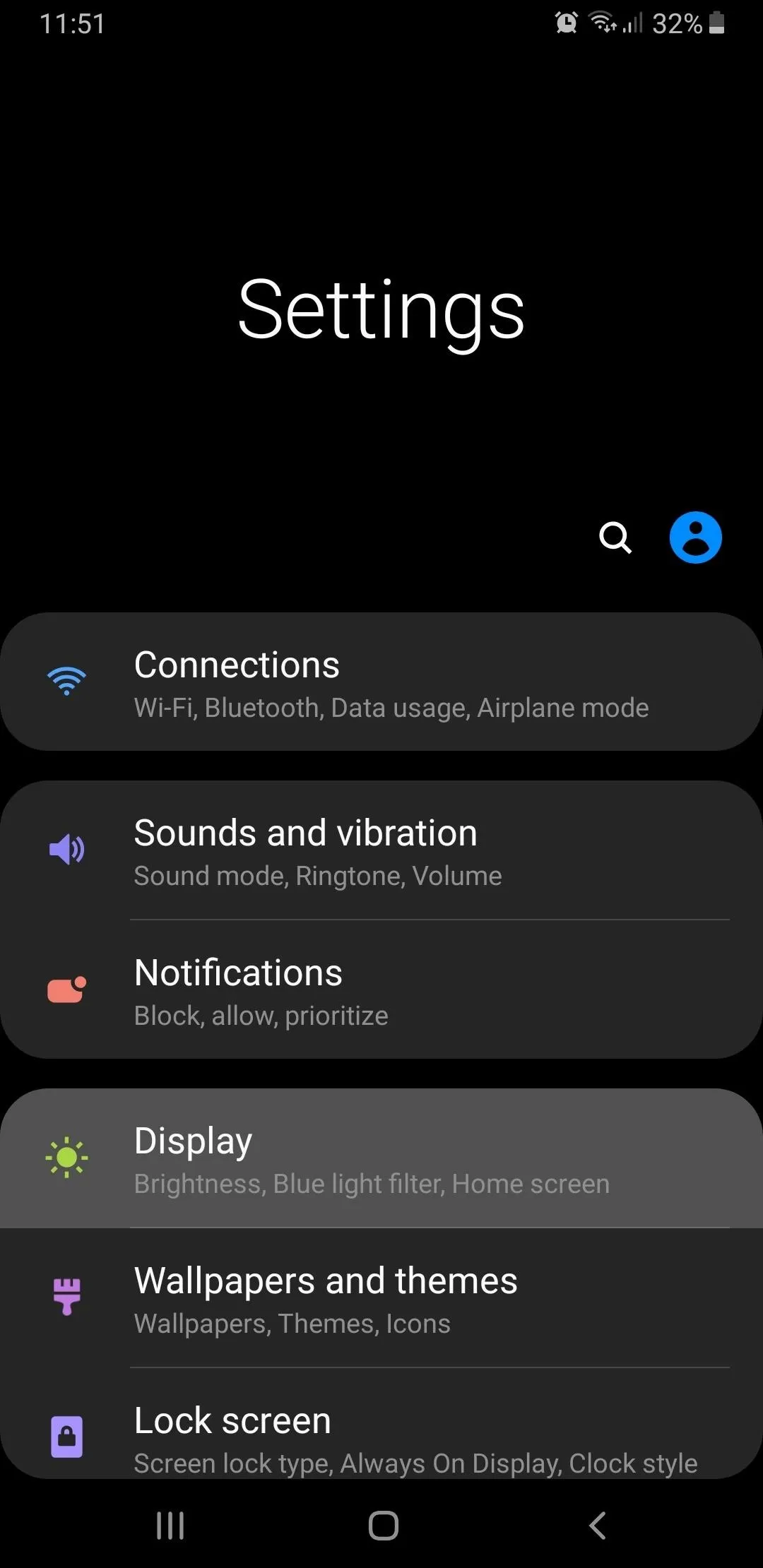Go to Sounds and vibration
Viewport: 763px width, 1568px height.
coord(381,850)
